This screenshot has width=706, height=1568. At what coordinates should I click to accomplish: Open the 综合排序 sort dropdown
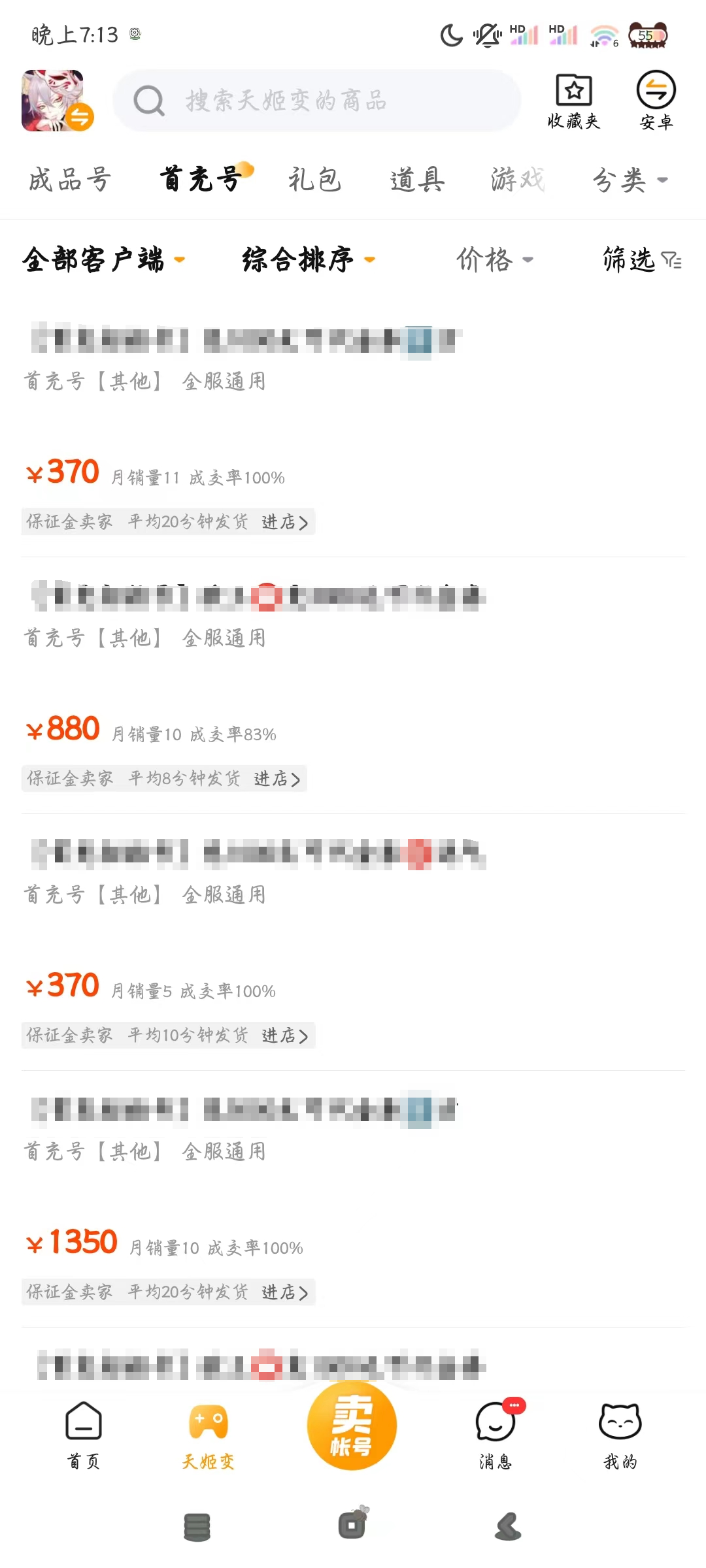[x=308, y=260]
